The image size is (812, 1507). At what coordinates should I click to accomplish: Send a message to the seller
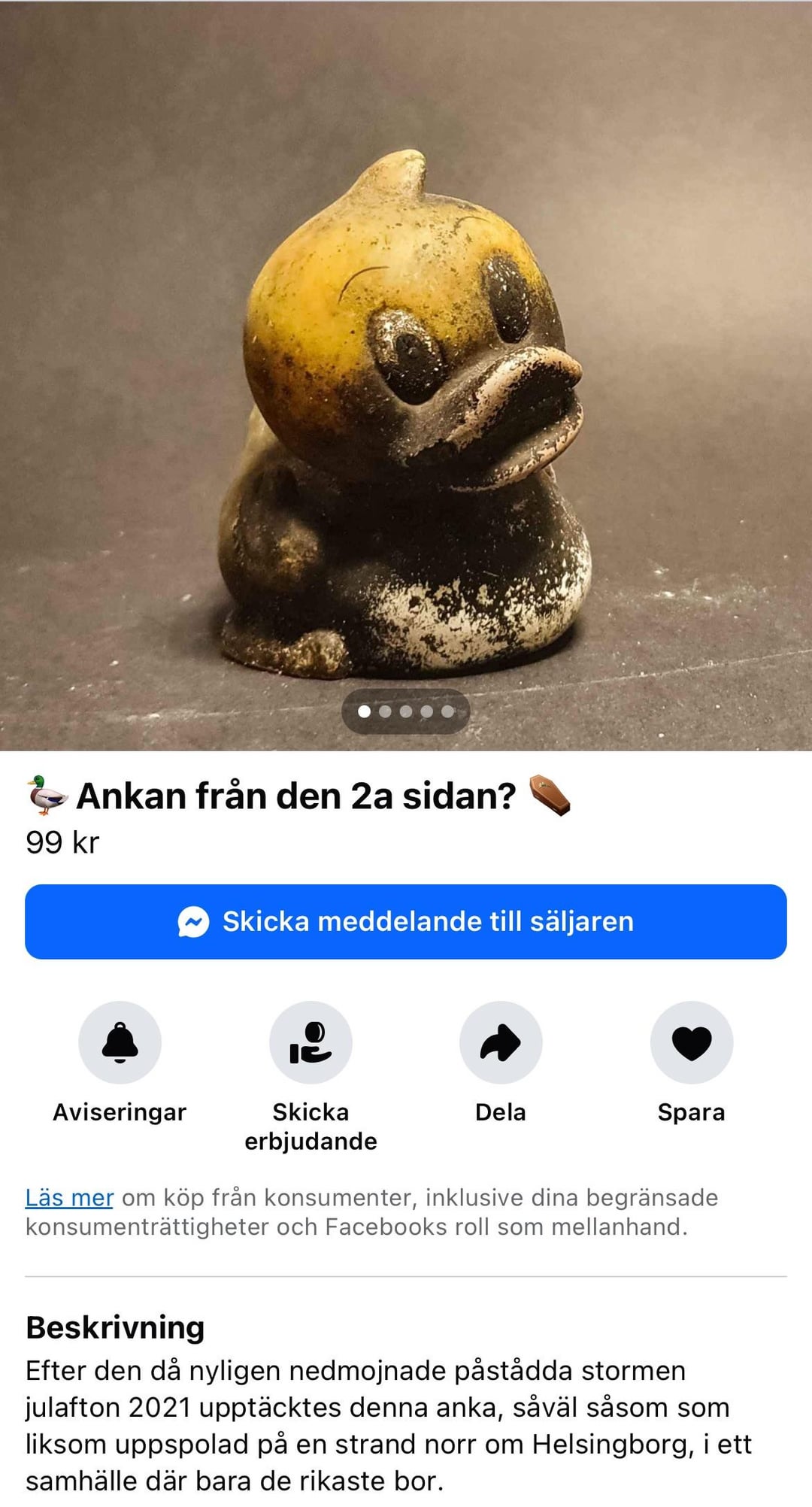[406, 921]
